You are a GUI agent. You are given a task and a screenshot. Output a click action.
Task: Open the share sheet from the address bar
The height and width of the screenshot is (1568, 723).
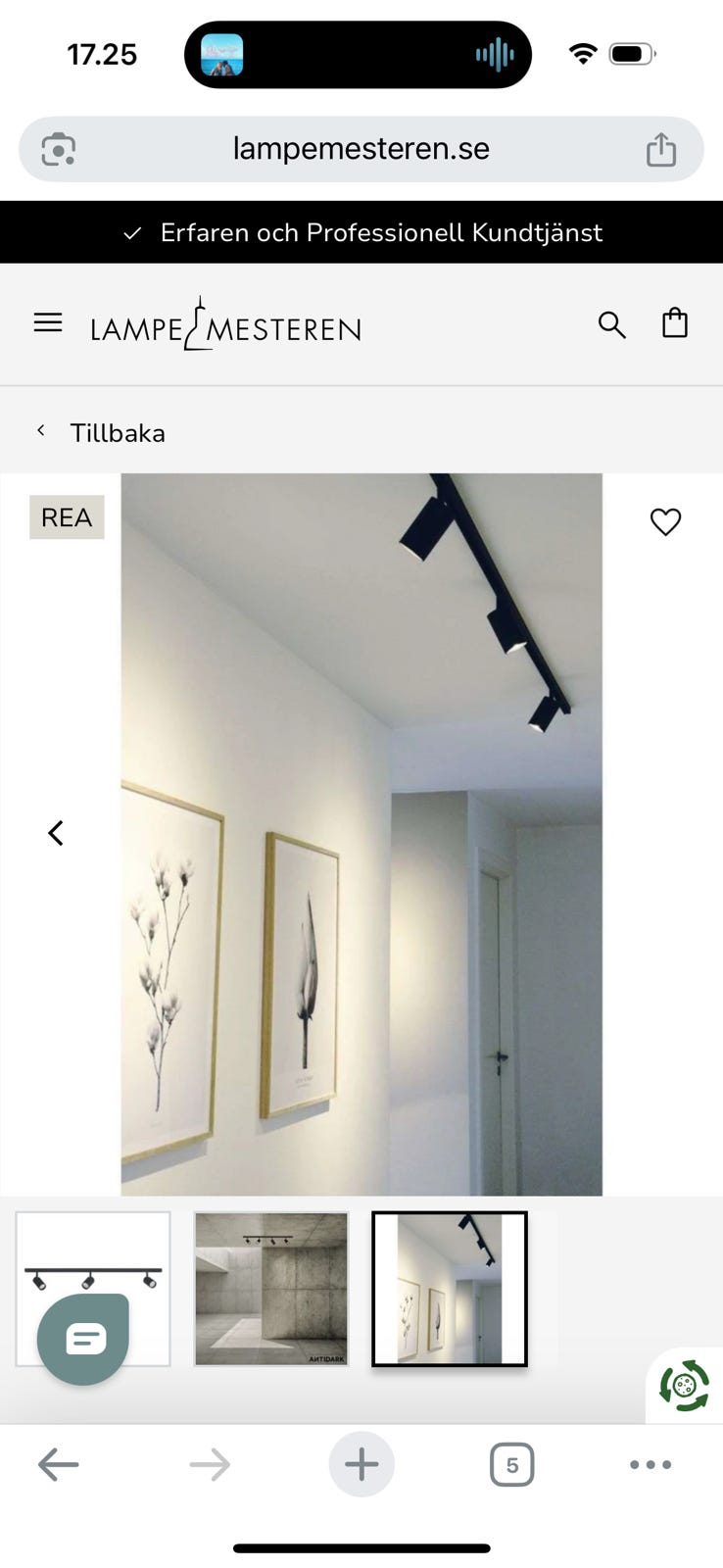click(x=661, y=148)
